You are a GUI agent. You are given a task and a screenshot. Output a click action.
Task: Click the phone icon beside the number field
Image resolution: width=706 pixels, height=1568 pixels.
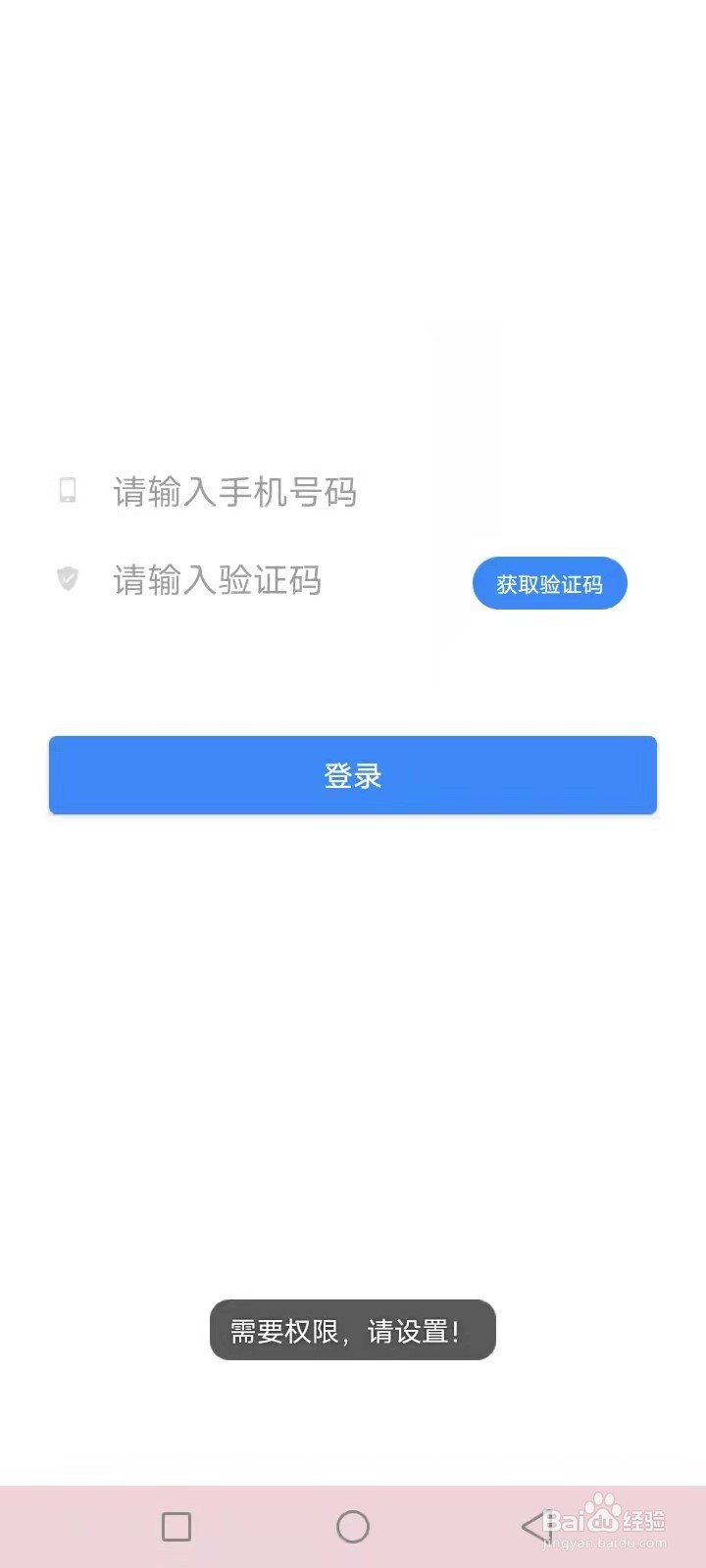click(68, 492)
